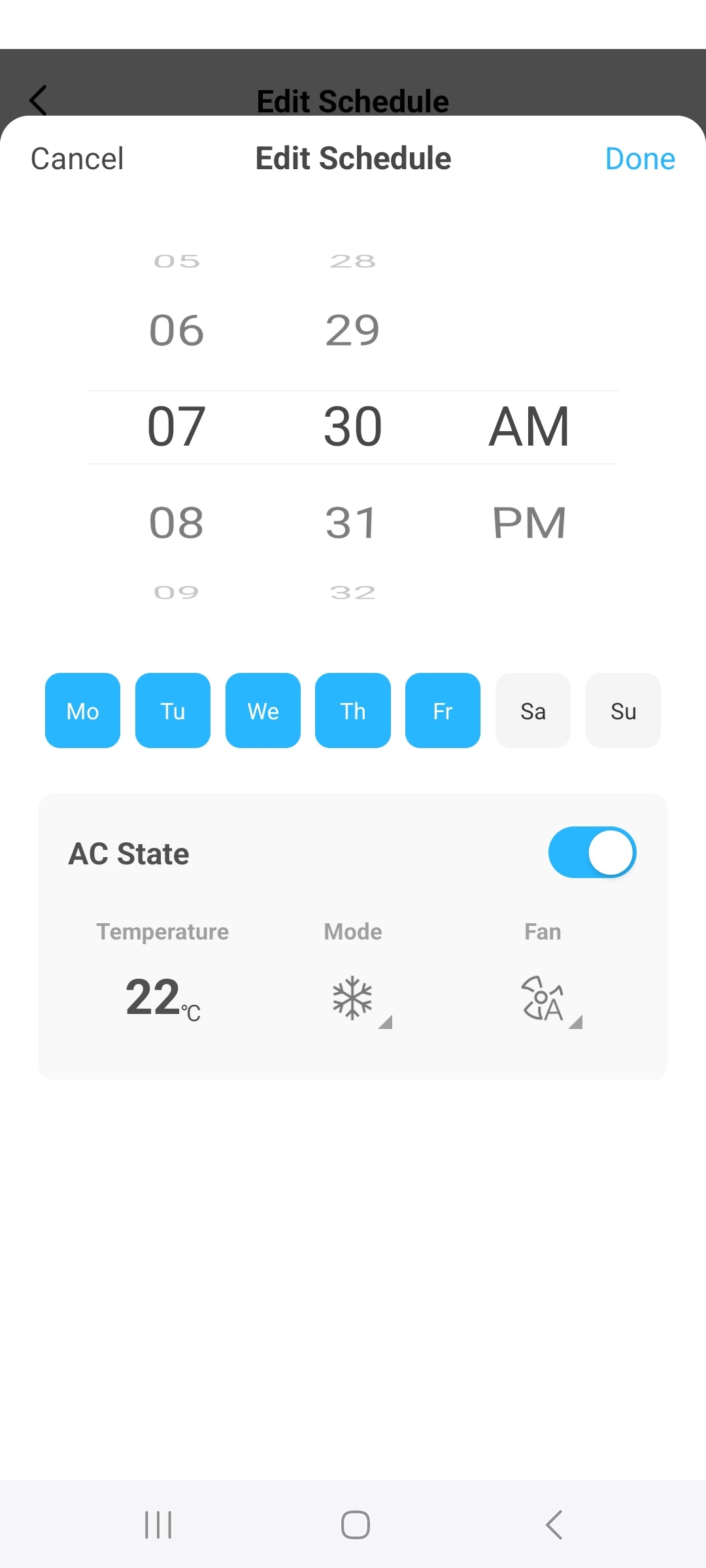Go back with the system navigation button
The height and width of the screenshot is (1568, 706).
(x=554, y=1525)
